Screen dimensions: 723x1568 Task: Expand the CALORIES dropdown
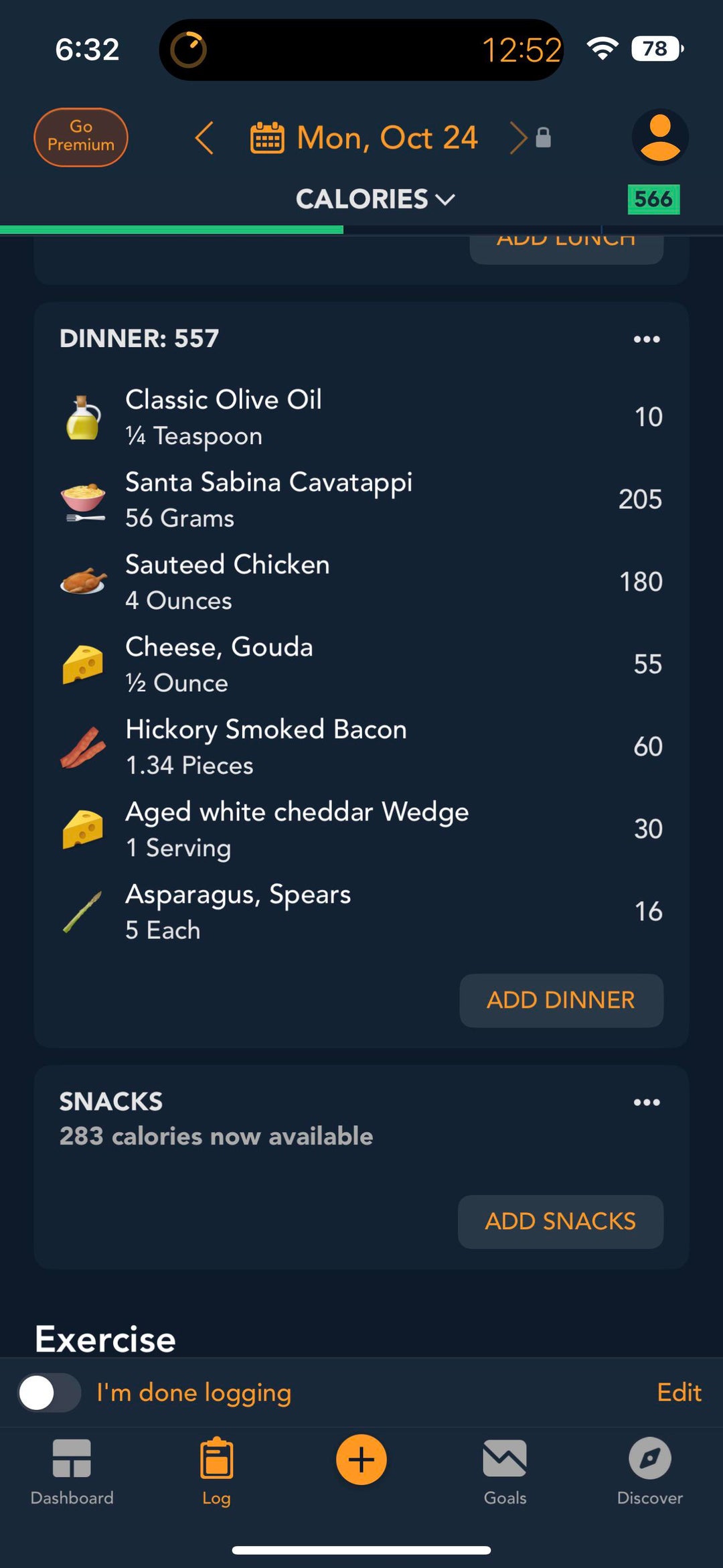375,199
